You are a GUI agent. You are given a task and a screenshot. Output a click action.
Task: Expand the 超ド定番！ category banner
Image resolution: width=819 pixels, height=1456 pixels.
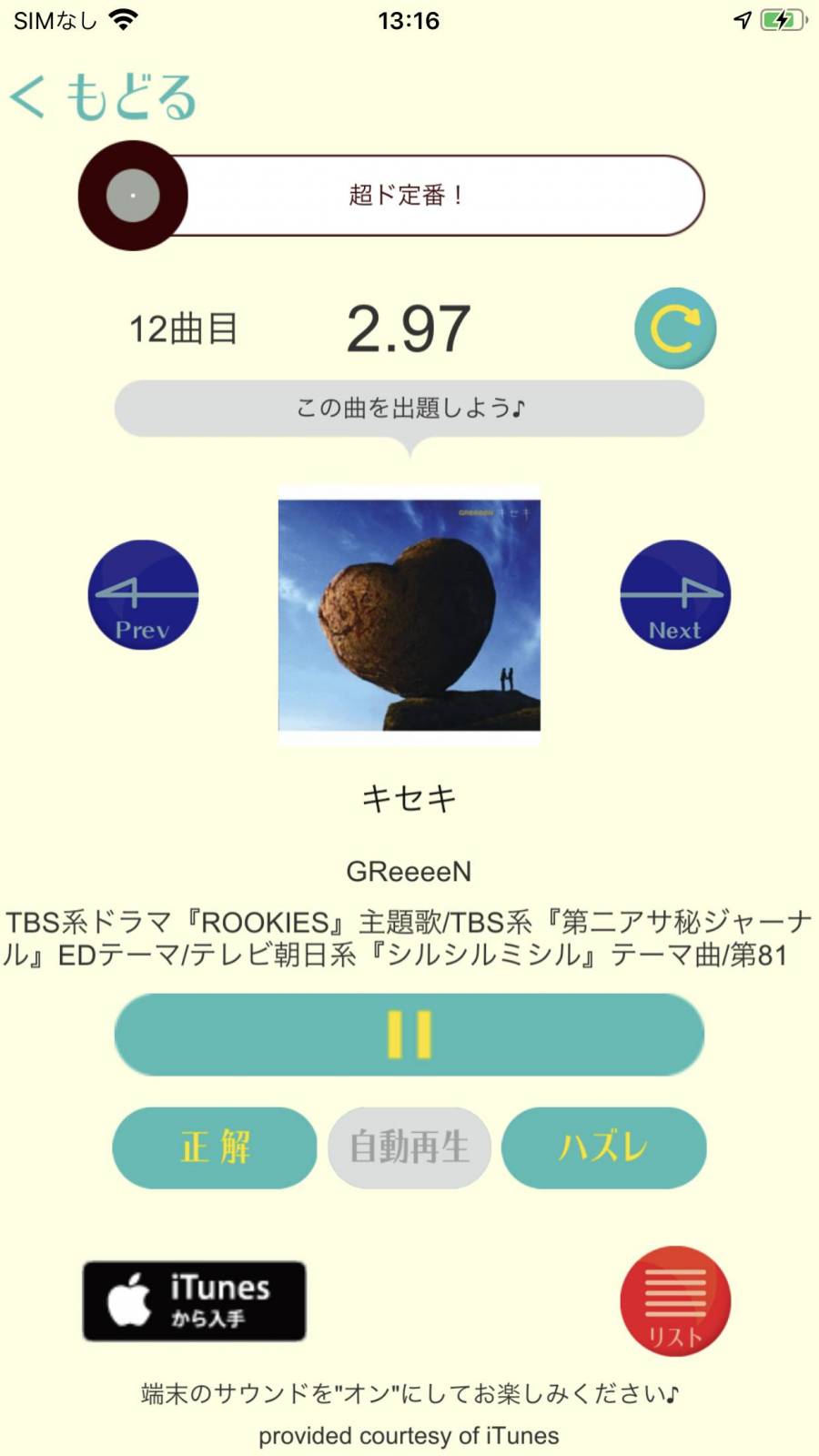409,196
